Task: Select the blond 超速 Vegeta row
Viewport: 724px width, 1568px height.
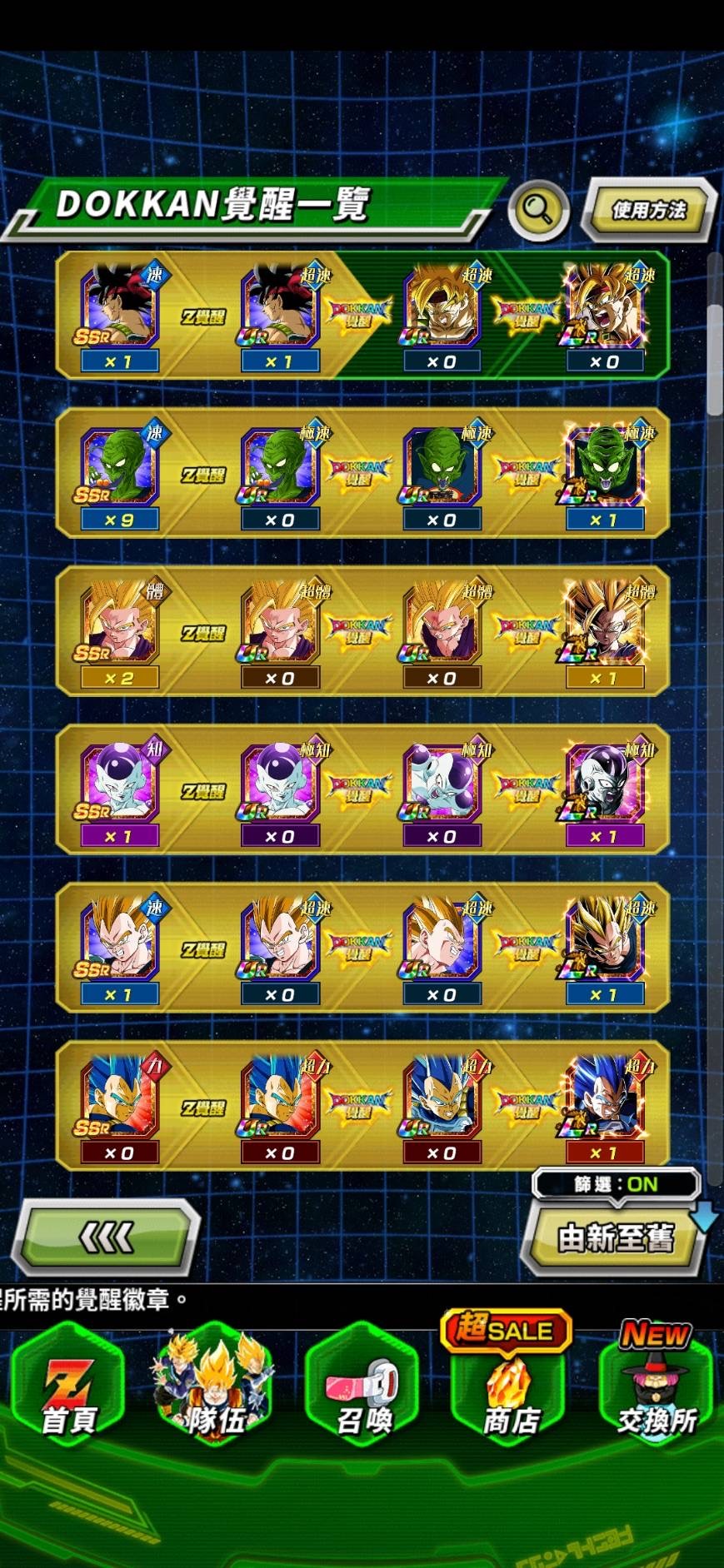Action: (362, 948)
